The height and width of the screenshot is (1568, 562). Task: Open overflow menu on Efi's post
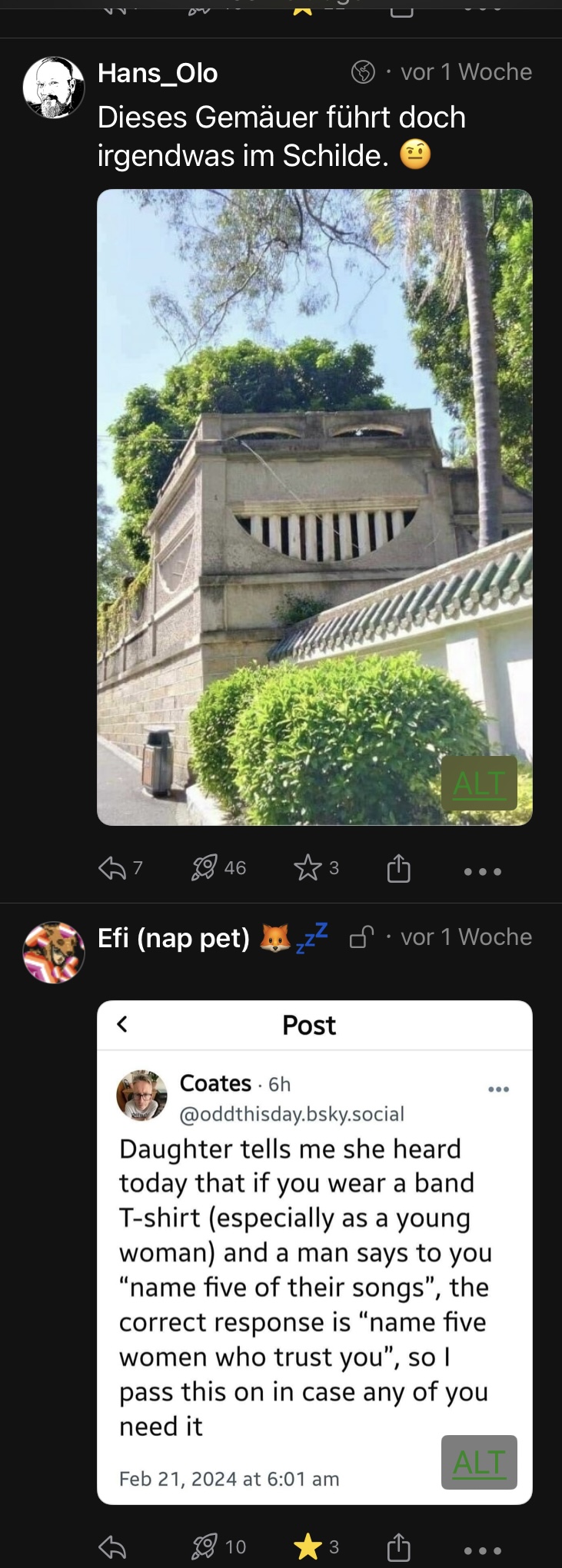tap(483, 1550)
